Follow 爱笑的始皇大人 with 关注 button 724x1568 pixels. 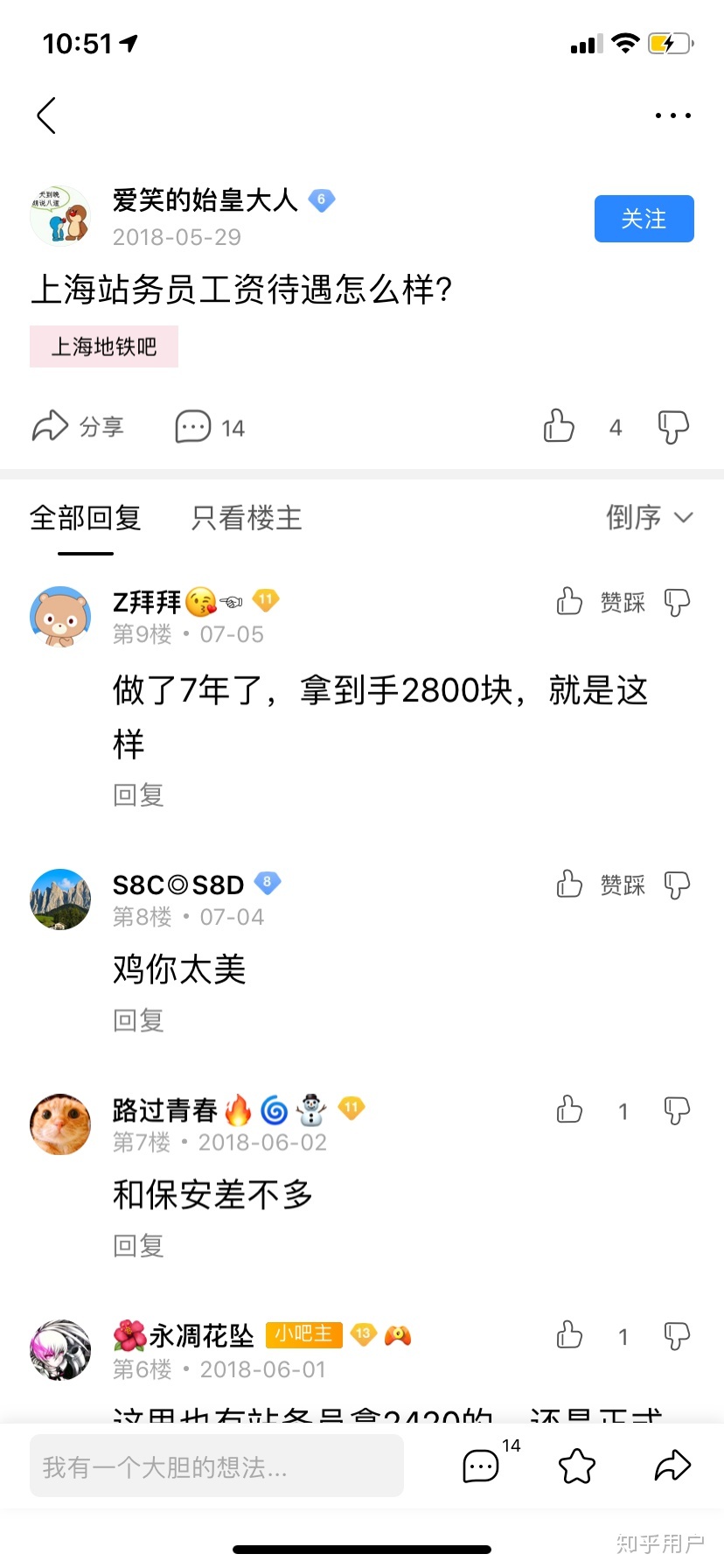pyautogui.click(x=644, y=219)
